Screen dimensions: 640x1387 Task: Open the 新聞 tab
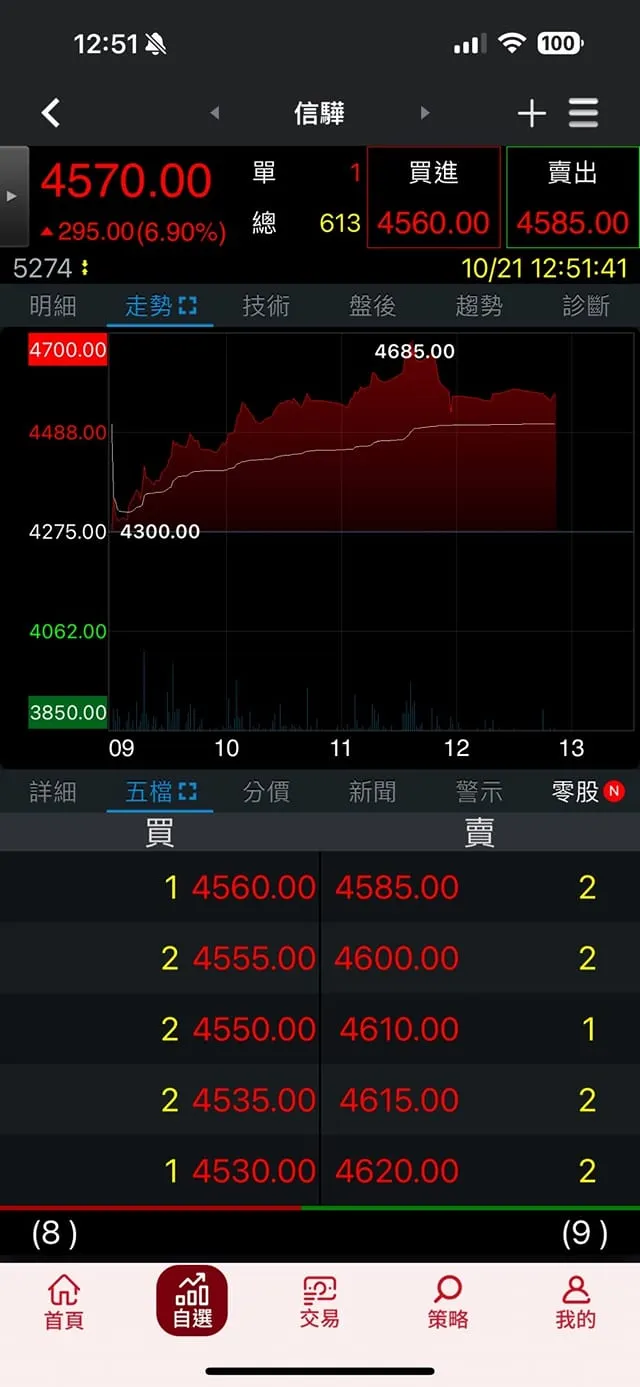[373, 792]
